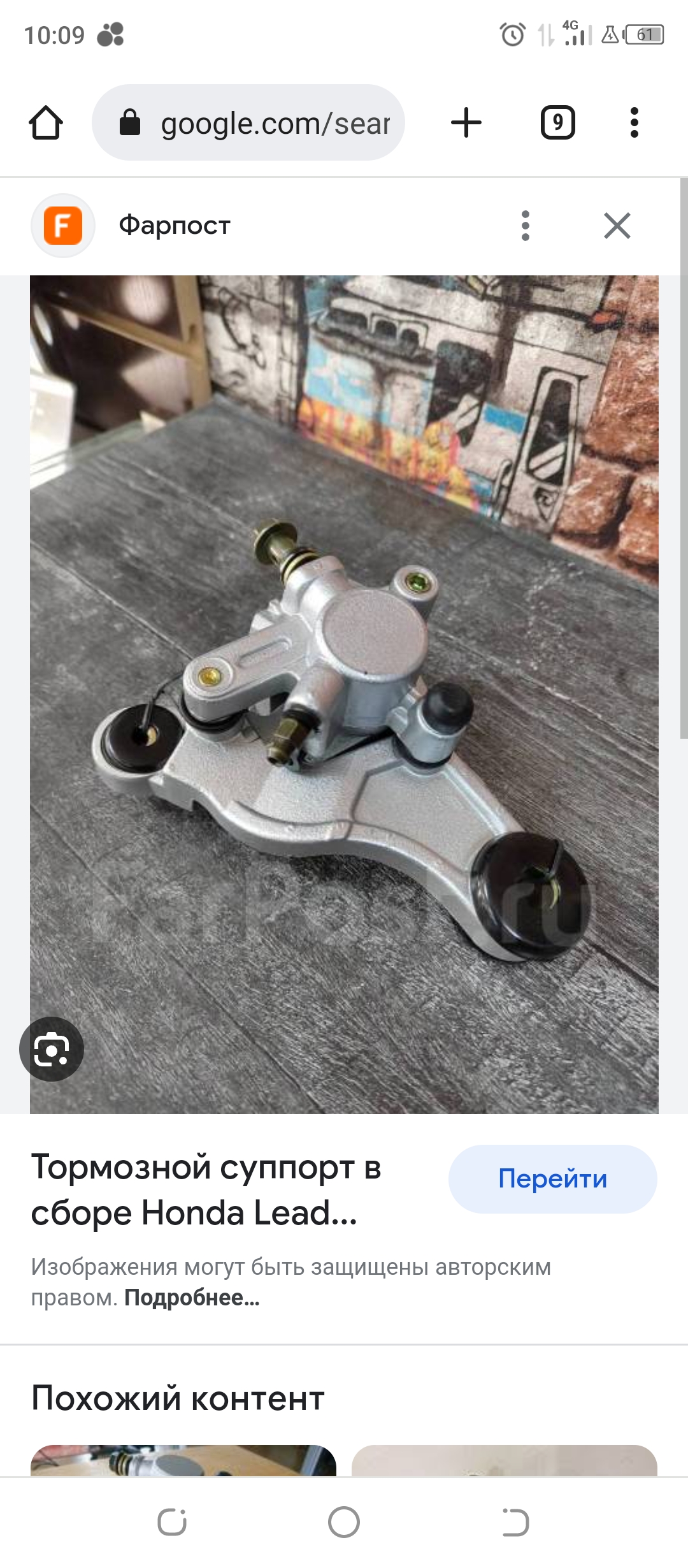
Task: Tap the Перейти button
Action: pyautogui.click(x=552, y=1179)
